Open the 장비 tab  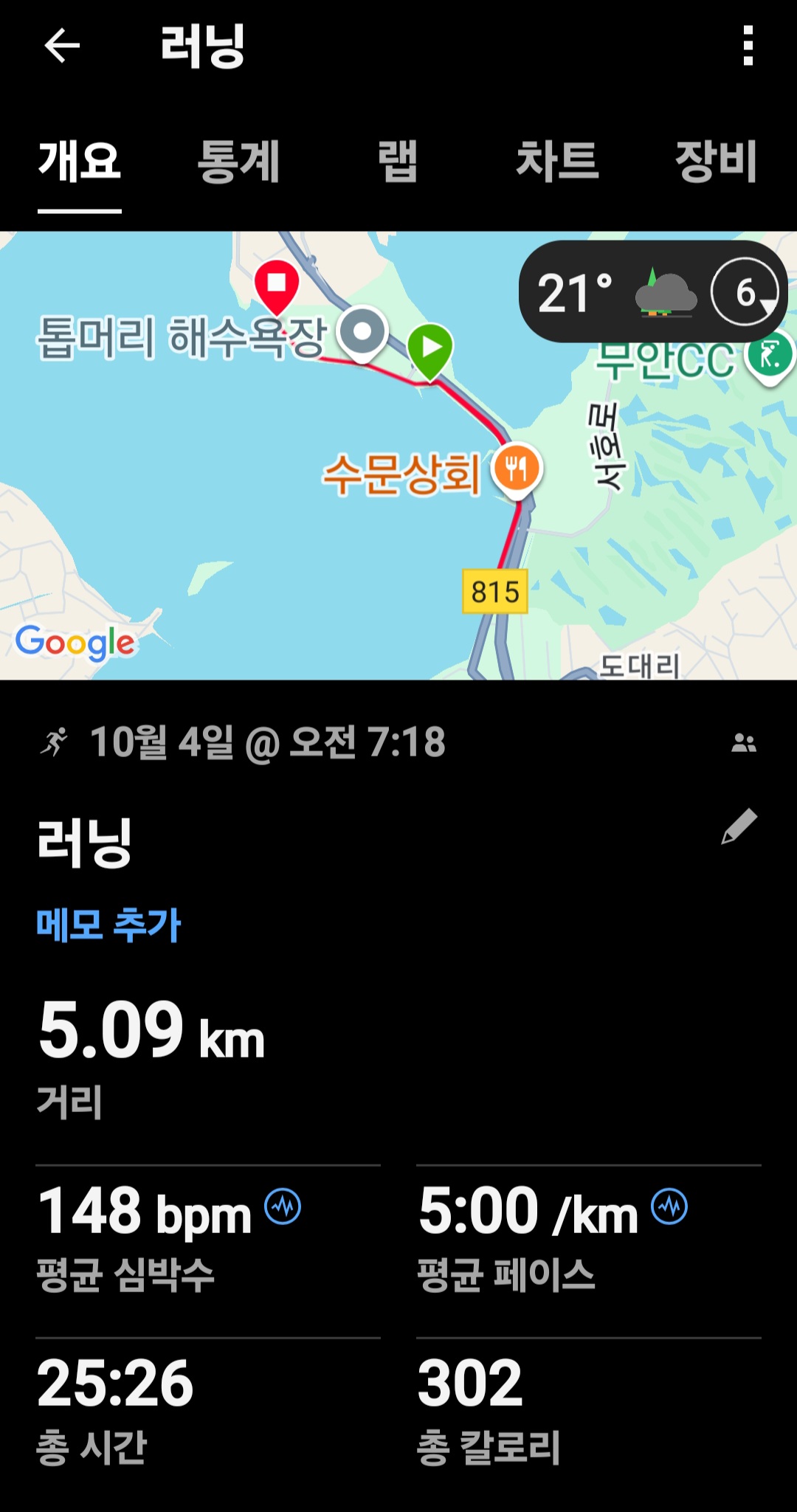(716, 162)
